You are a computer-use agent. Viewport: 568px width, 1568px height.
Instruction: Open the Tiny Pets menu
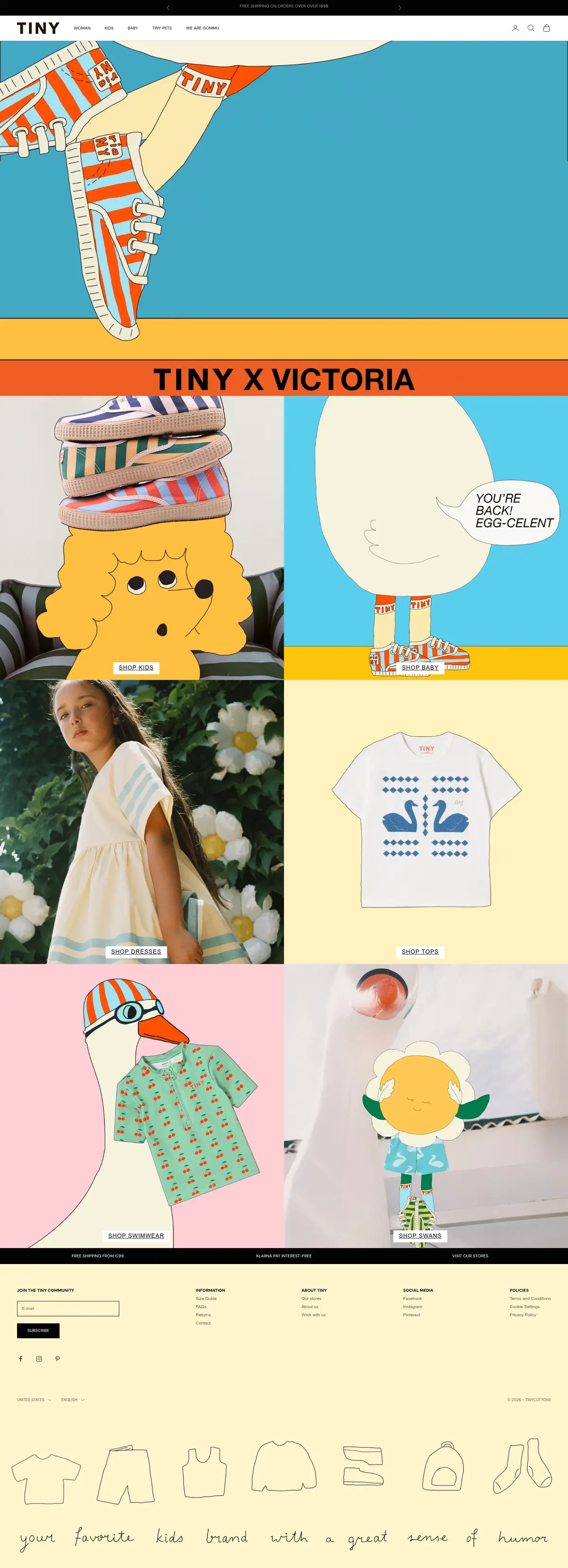click(162, 28)
